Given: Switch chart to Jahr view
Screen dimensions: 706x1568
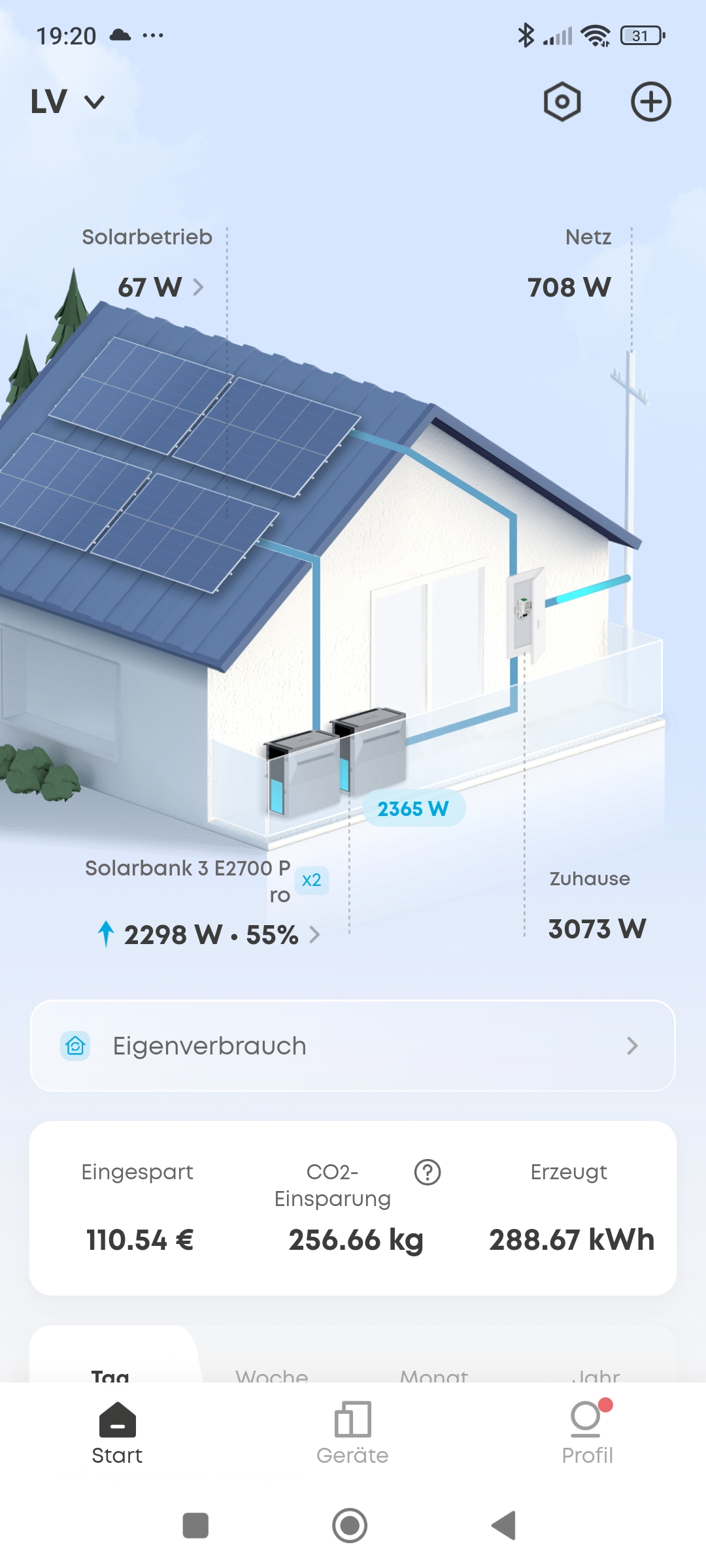Looking at the screenshot, I should coord(596,1375).
